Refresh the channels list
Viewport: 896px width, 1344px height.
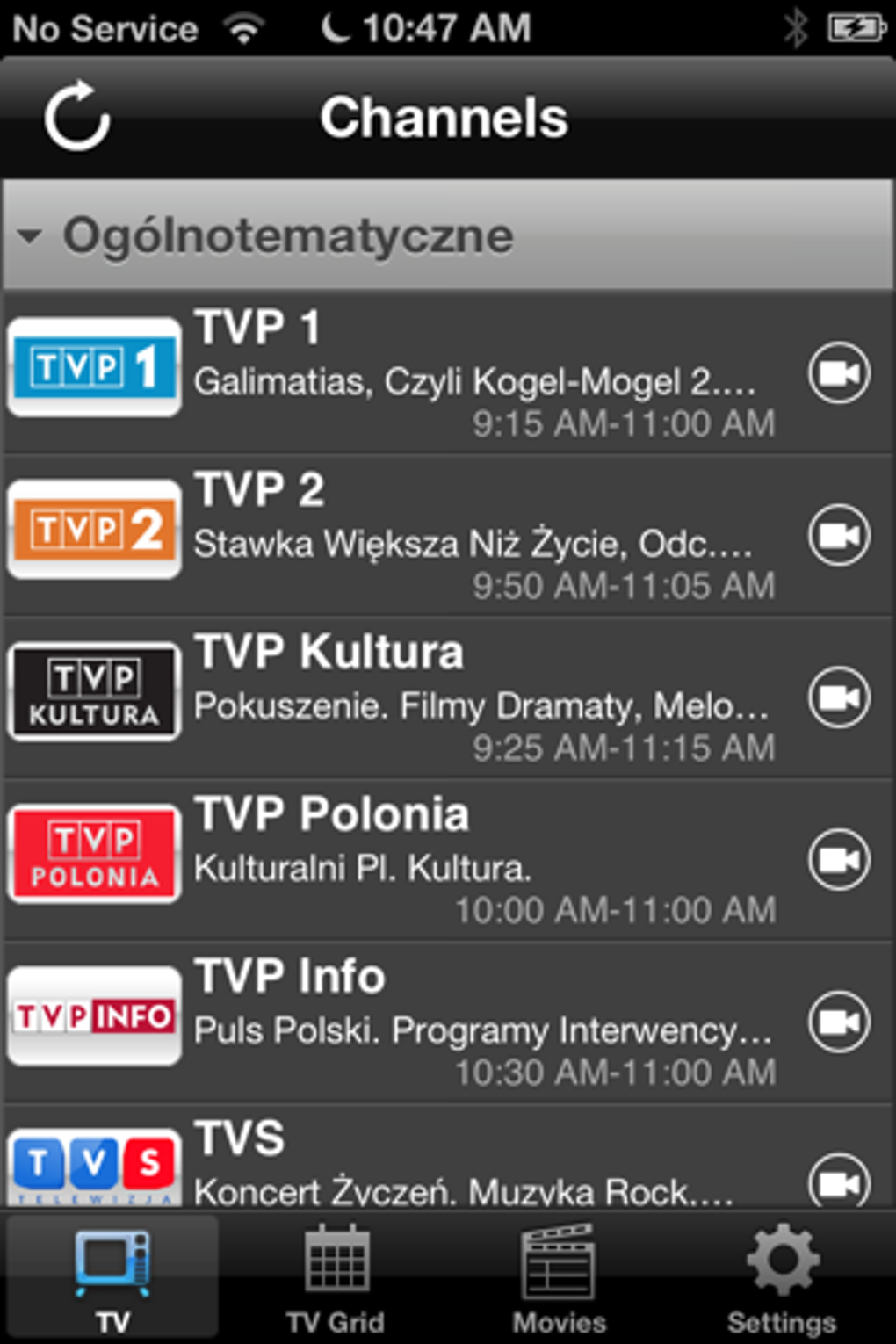pos(77,116)
